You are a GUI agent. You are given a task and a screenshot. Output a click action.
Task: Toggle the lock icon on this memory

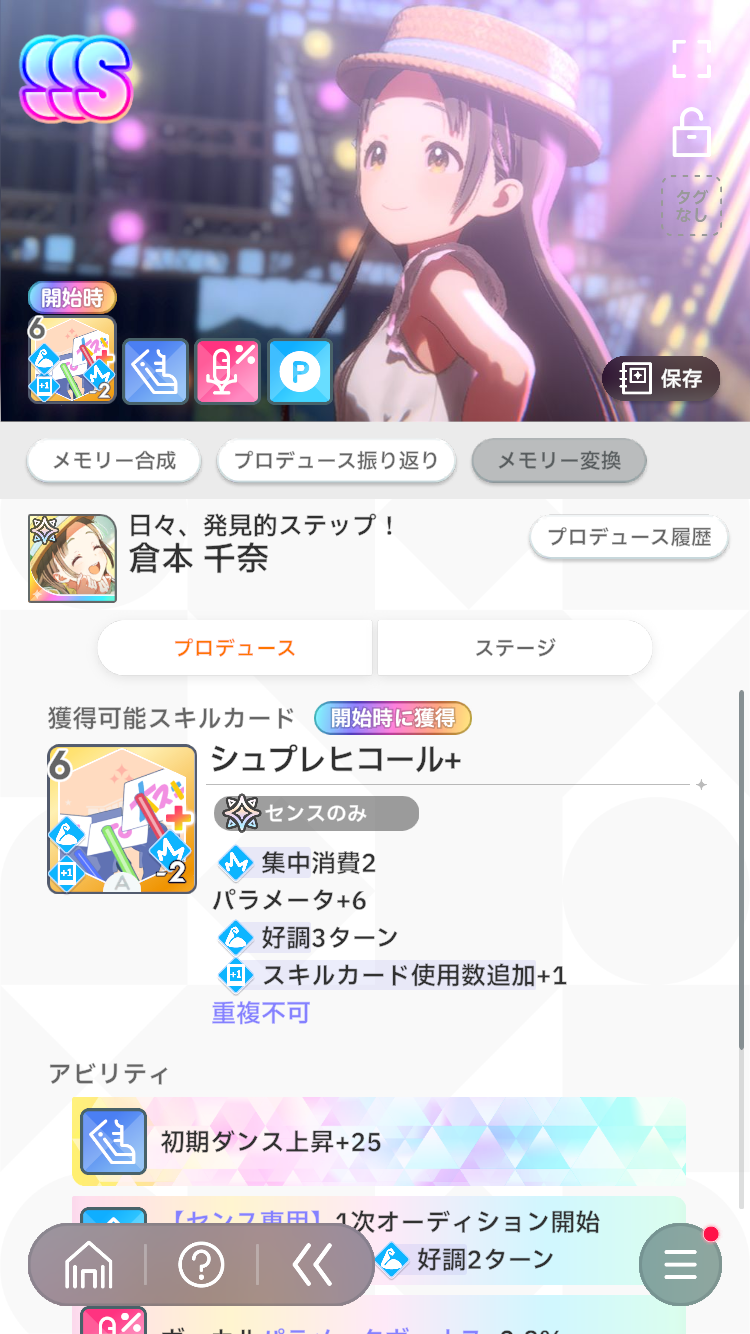(x=690, y=132)
